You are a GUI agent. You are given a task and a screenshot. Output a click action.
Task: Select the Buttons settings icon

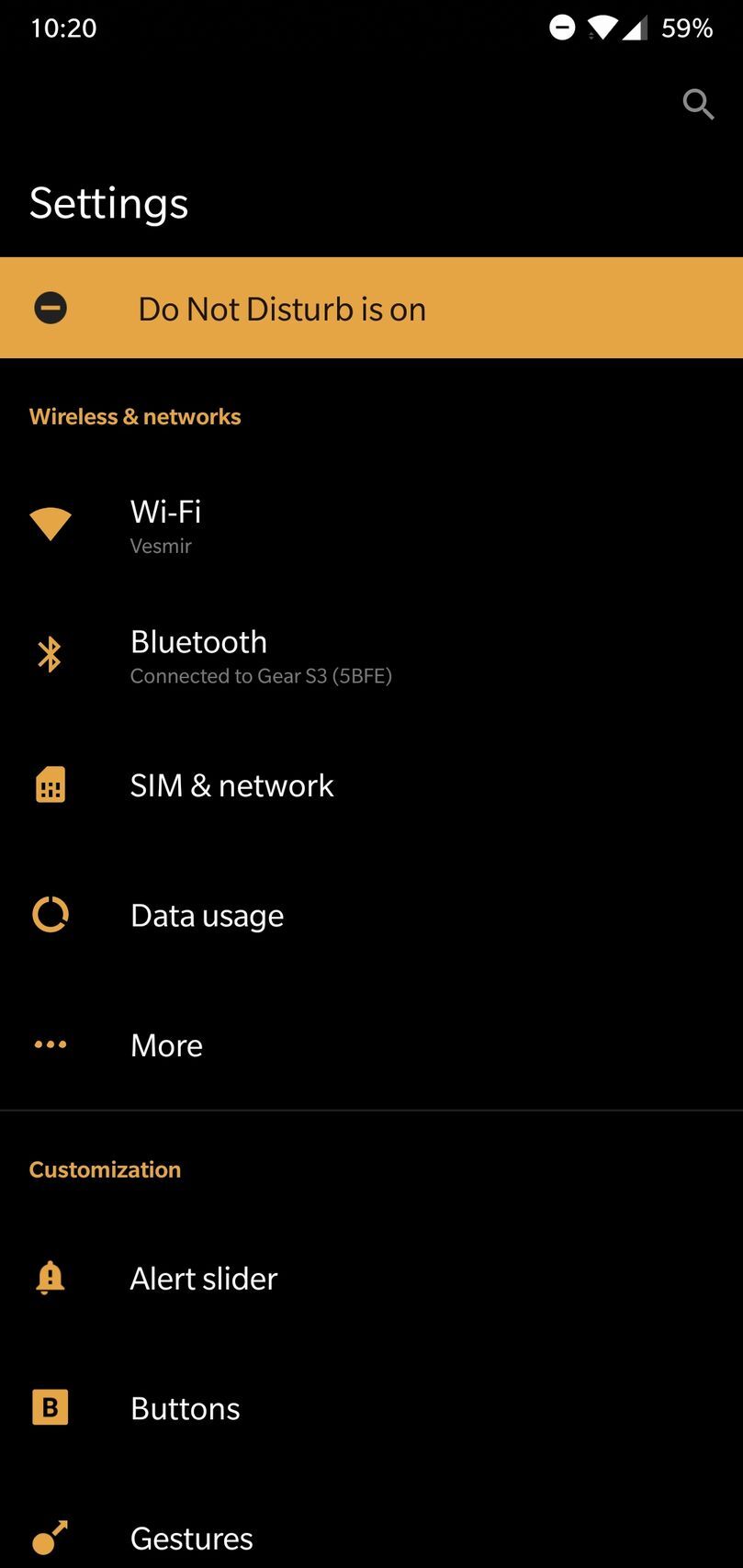50,1407
